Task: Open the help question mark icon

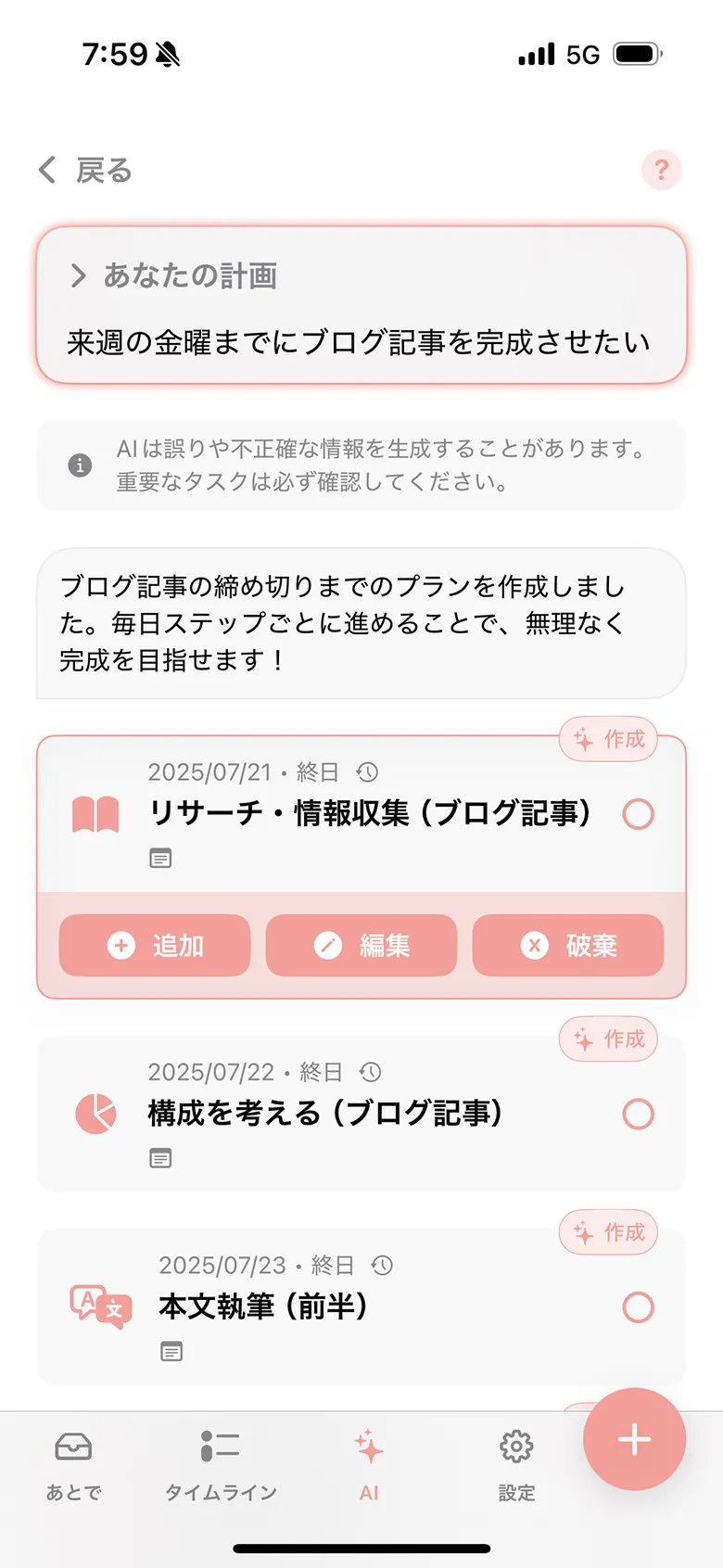Action: click(x=661, y=170)
